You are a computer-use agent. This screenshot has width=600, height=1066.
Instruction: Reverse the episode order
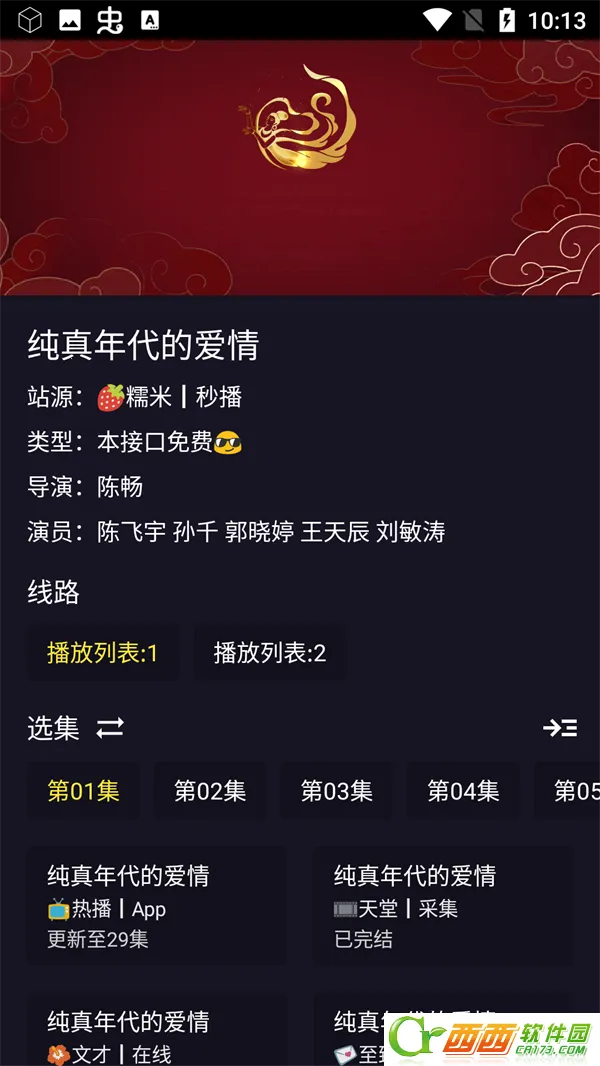coord(110,728)
